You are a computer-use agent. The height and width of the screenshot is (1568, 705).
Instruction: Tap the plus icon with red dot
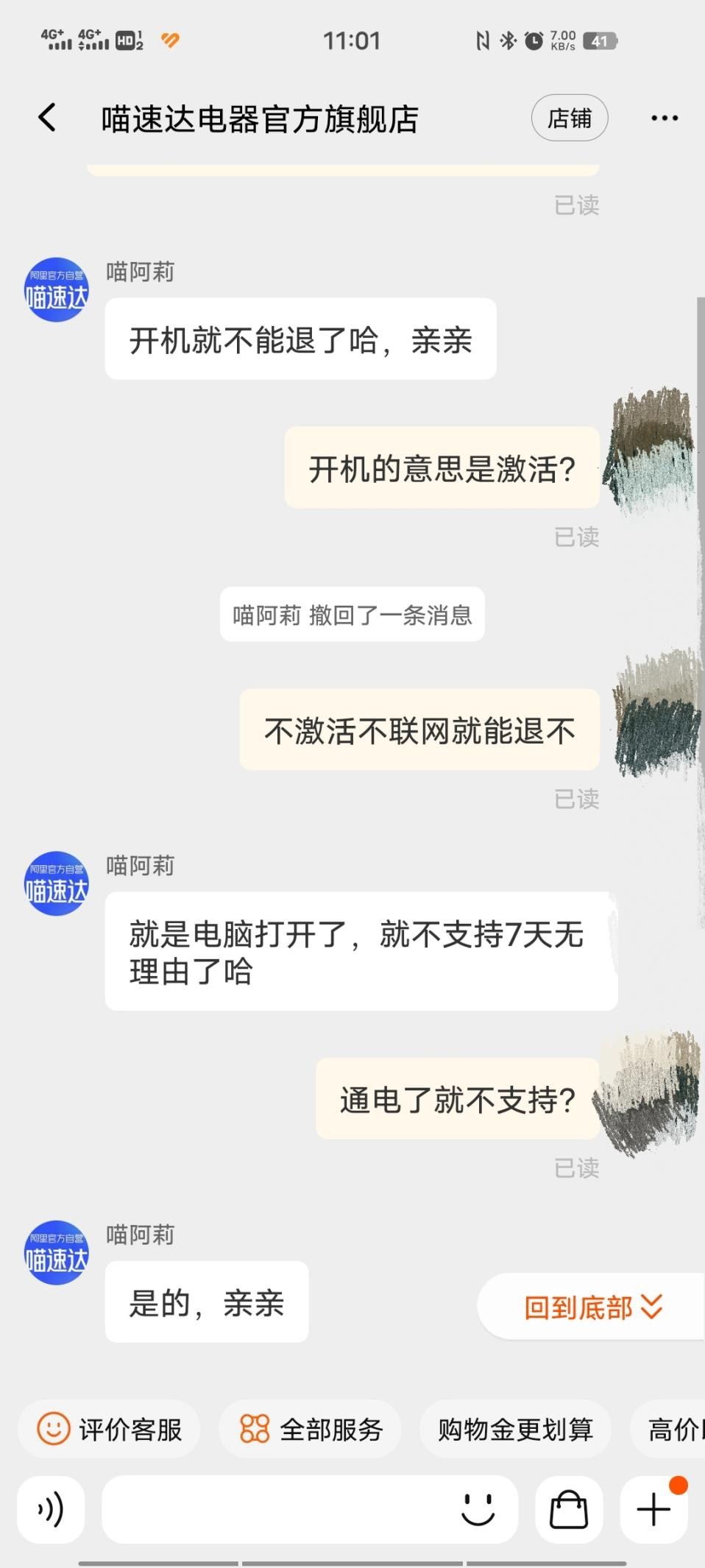[x=653, y=1508]
